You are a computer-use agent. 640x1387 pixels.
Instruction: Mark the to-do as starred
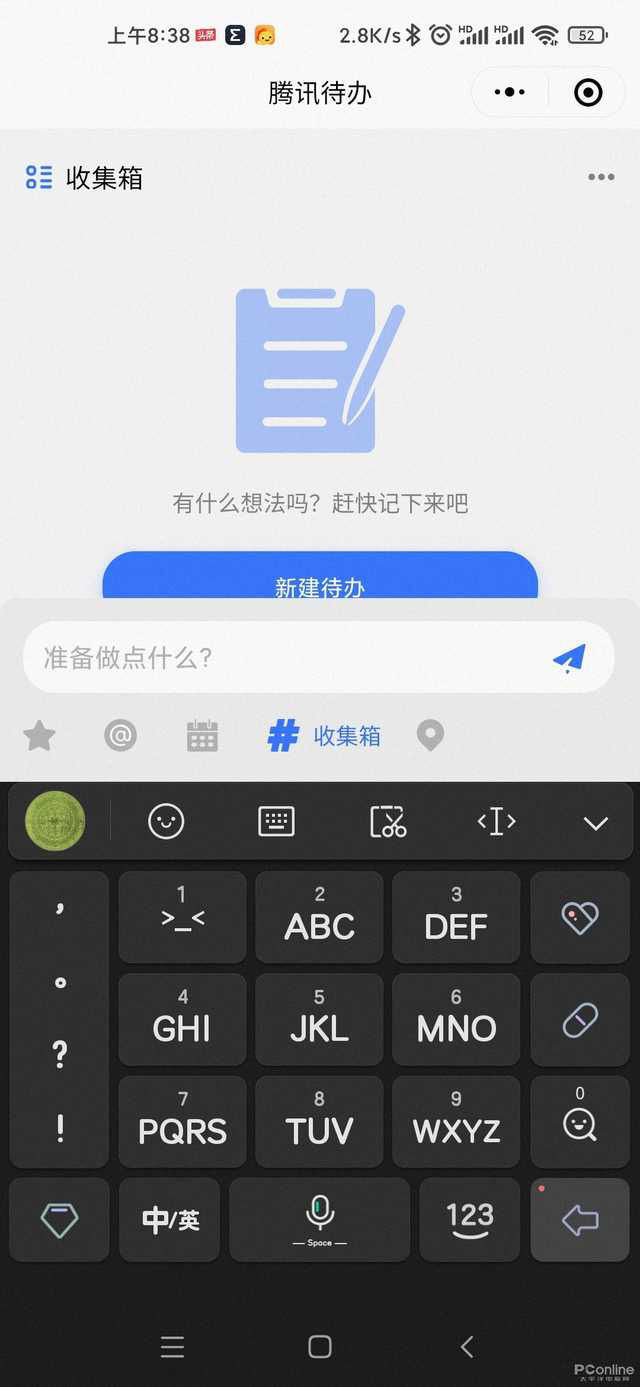pos(39,736)
